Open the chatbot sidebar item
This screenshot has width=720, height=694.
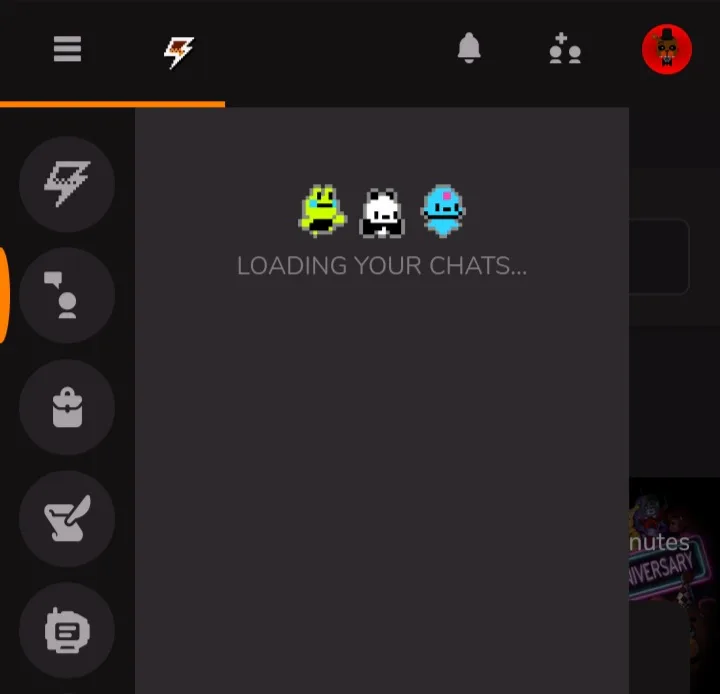pyautogui.click(x=67, y=631)
